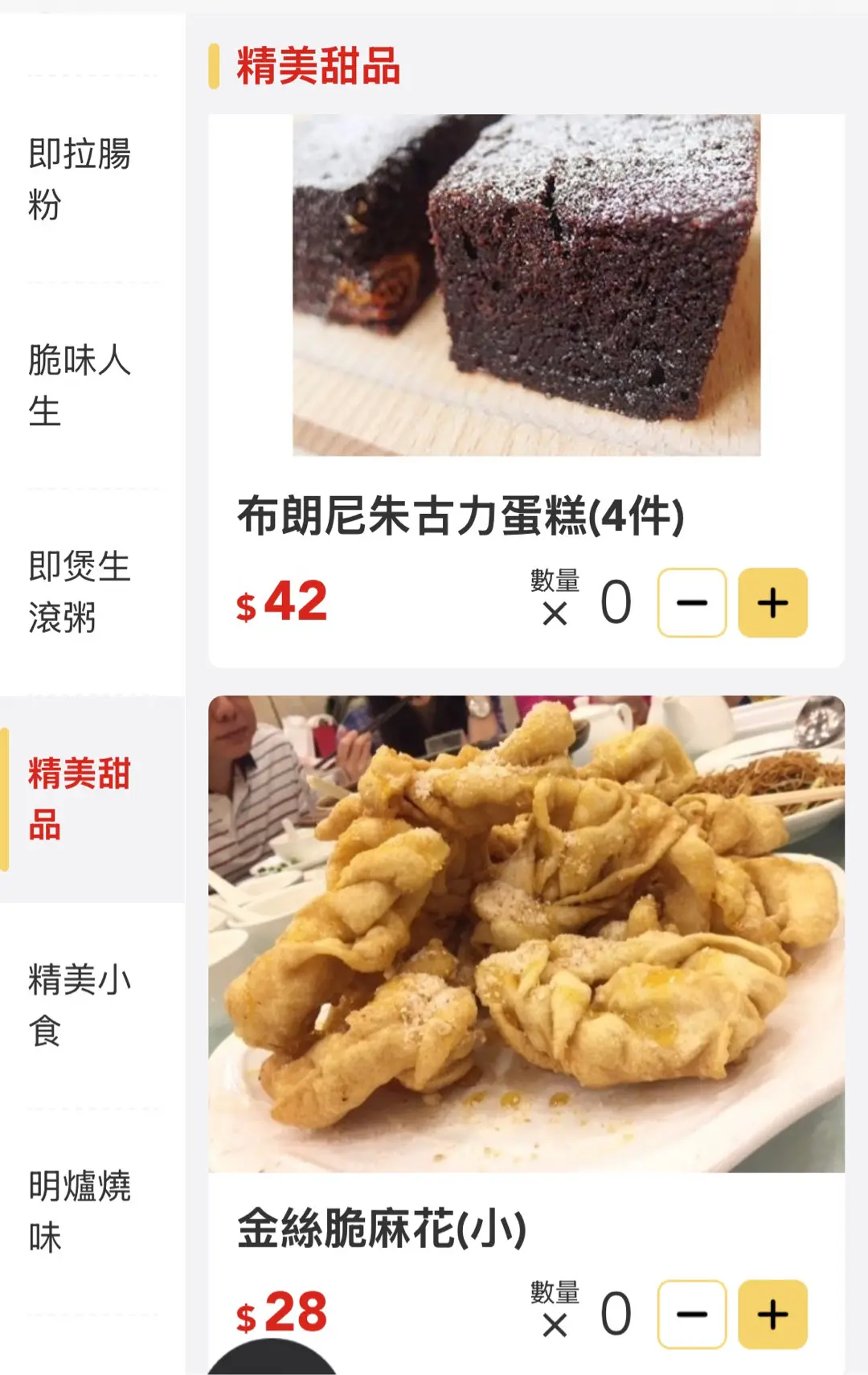Image resolution: width=868 pixels, height=1375 pixels.
Task: View the 金絲脆麻花(小) item photo
Action: point(526,933)
